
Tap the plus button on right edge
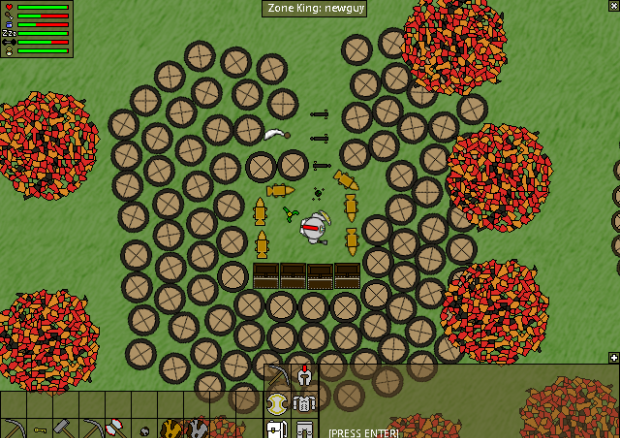[613, 357]
